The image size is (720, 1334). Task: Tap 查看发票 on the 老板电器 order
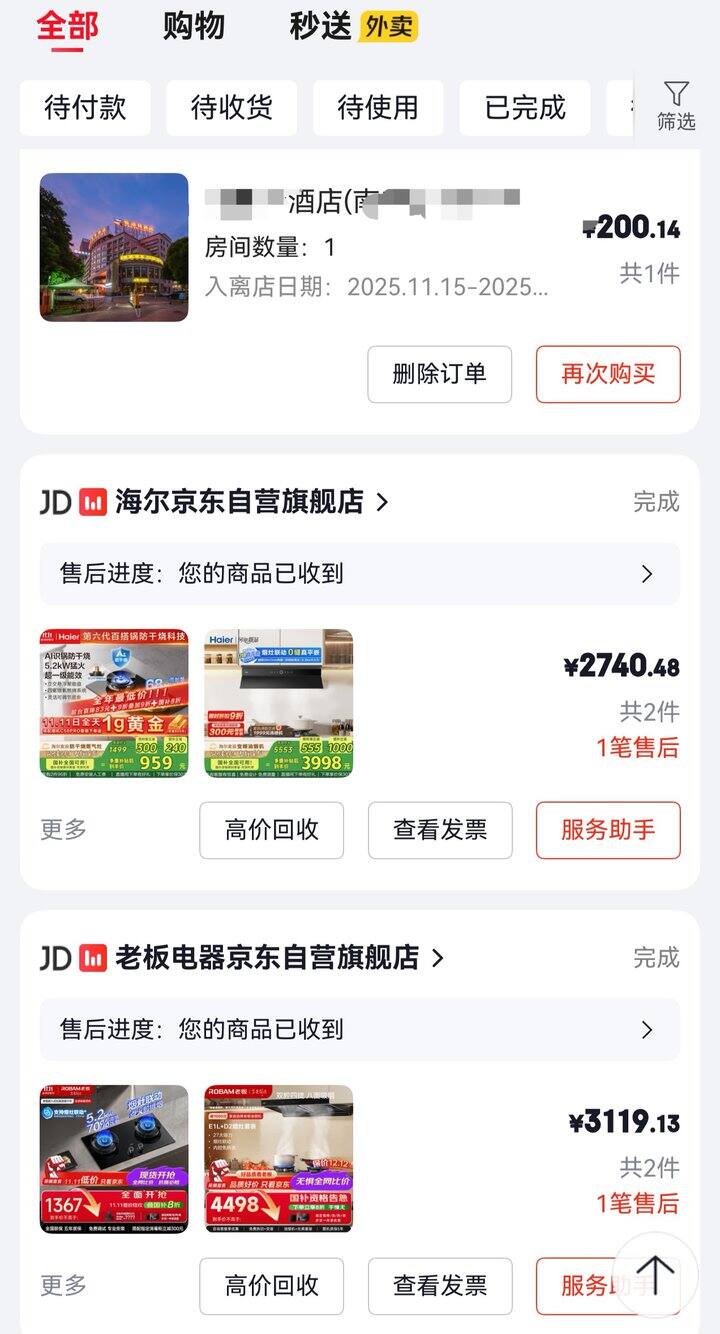click(x=439, y=1286)
